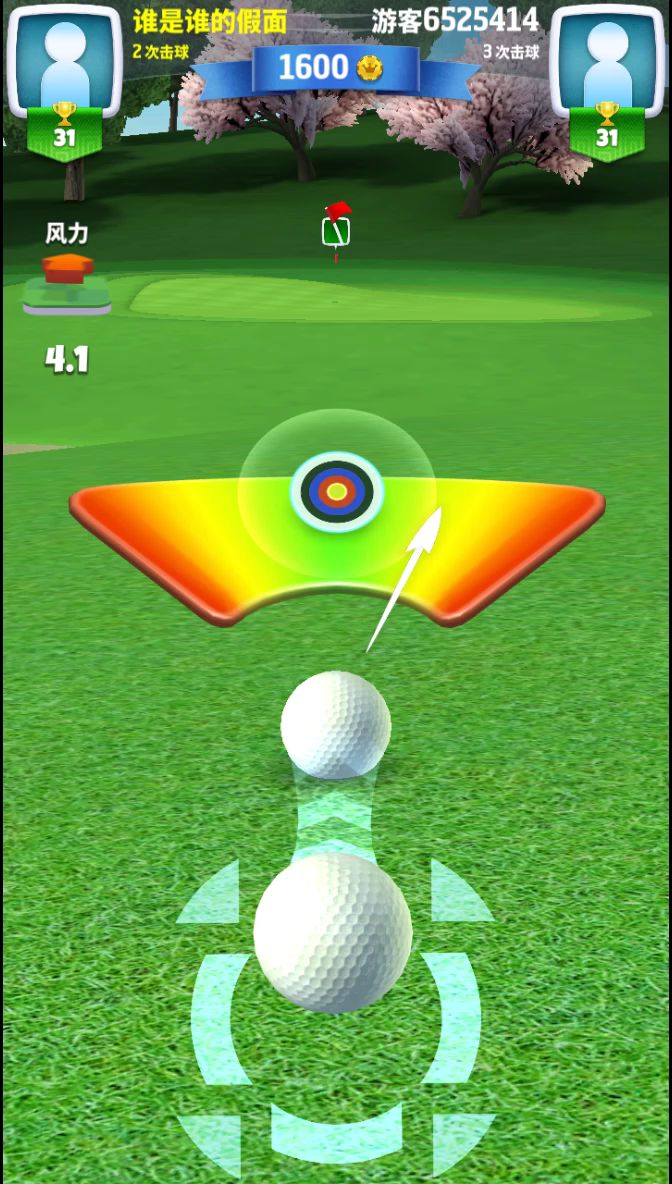This screenshot has width=672, height=1184.
Task: Tap the golf ball to take the shot
Action: tap(333, 931)
